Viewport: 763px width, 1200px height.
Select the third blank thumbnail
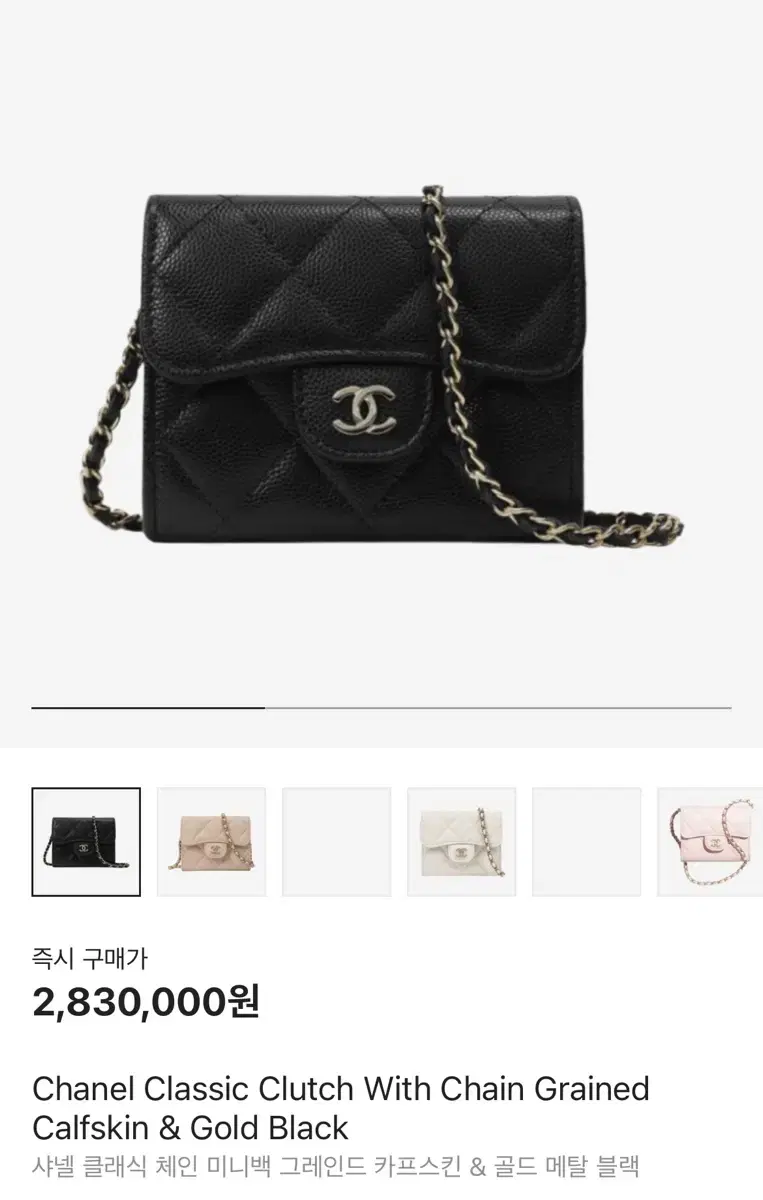point(336,840)
